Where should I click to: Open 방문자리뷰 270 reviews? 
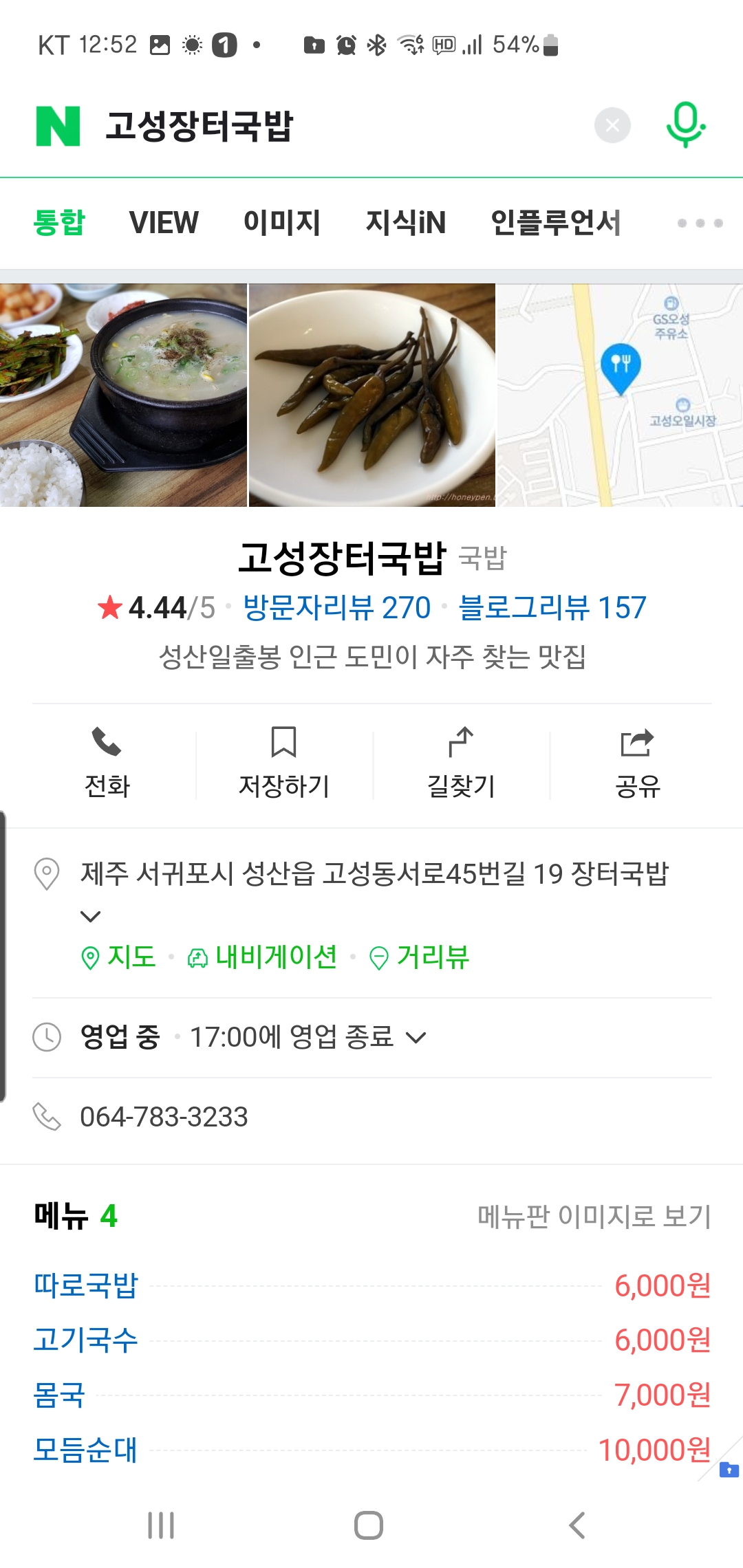point(337,608)
